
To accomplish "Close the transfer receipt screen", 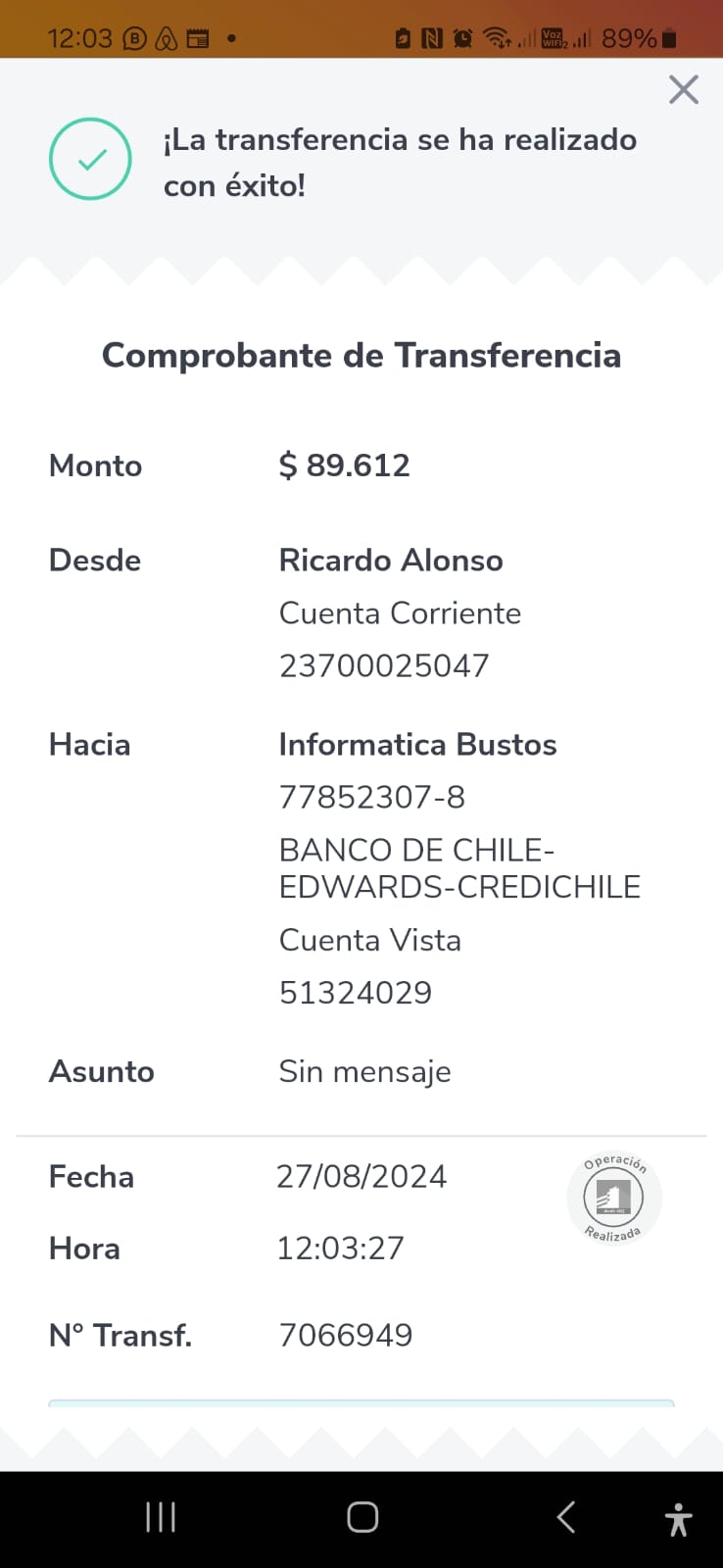I will coord(683,90).
